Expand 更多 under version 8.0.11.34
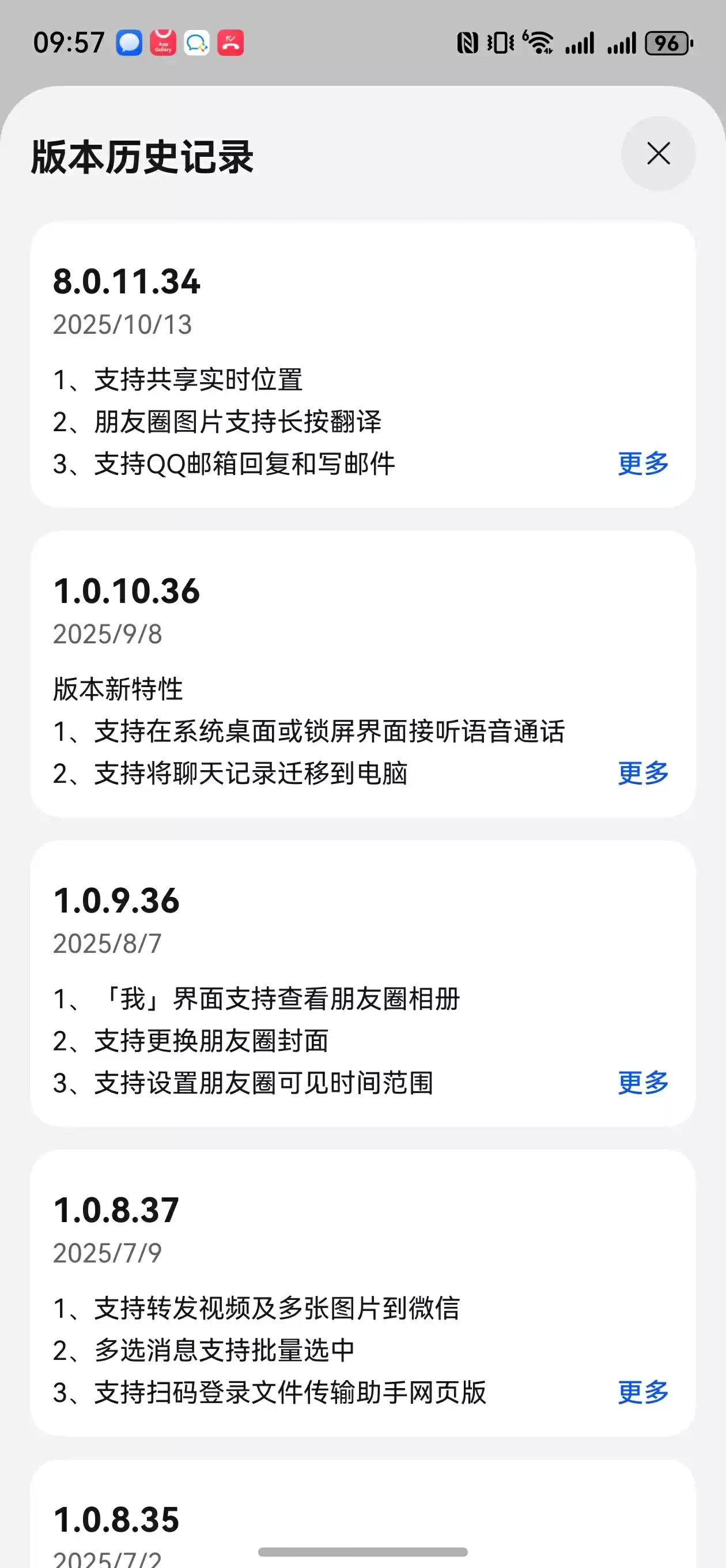The image size is (726, 1568). [x=642, y=464]
